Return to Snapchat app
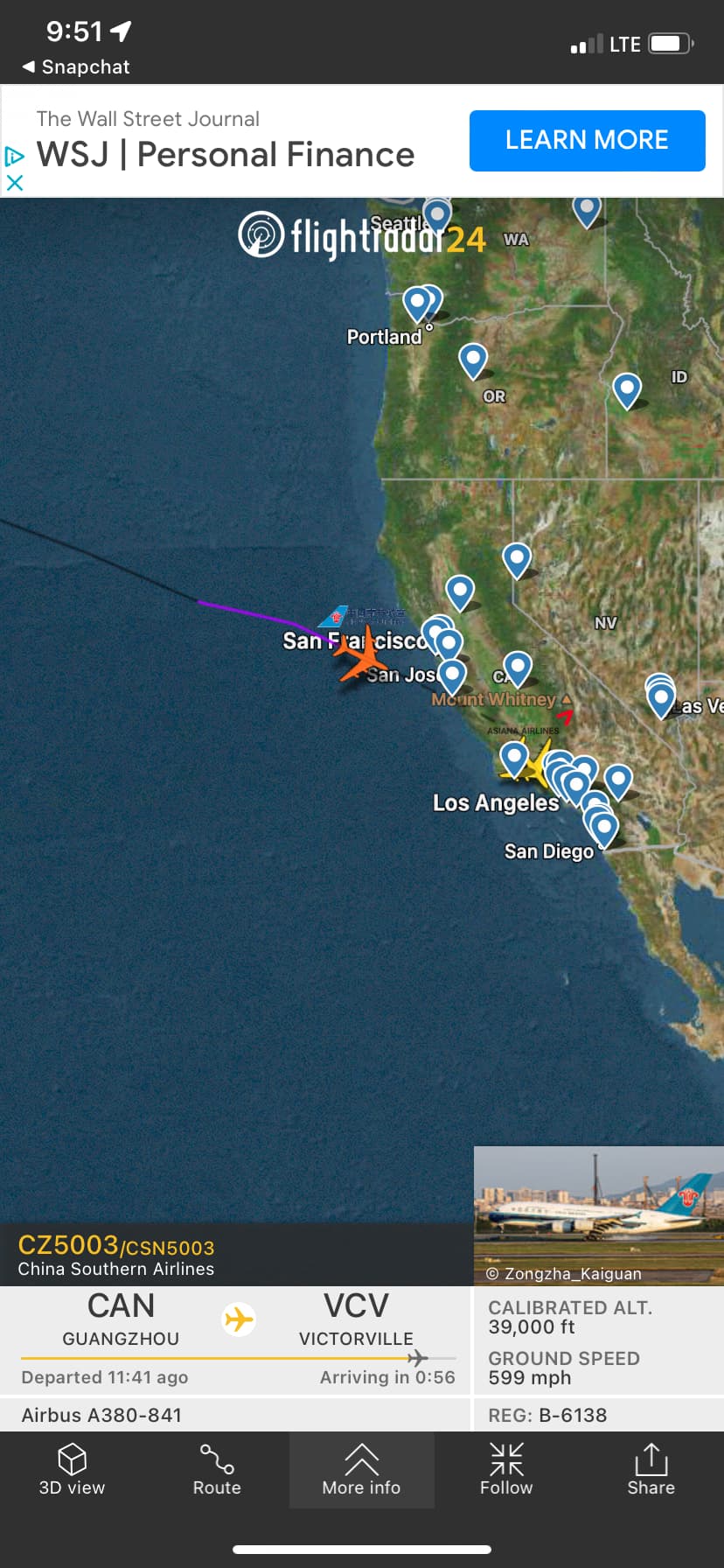This screenshot has height=1568, width=724. [75, 66]
